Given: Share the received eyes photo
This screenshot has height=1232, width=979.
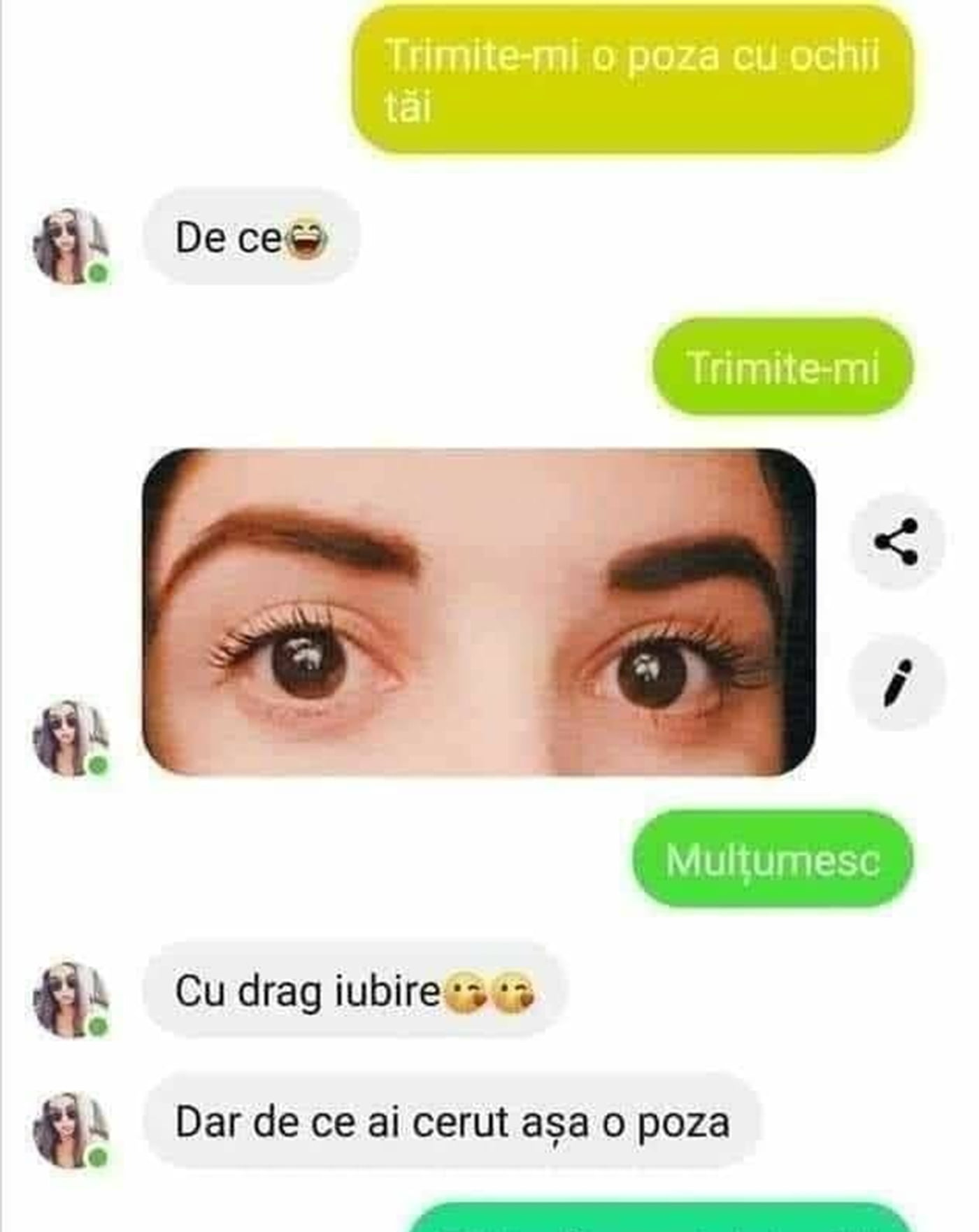Looking at the screenshot, I should point(896,541).
